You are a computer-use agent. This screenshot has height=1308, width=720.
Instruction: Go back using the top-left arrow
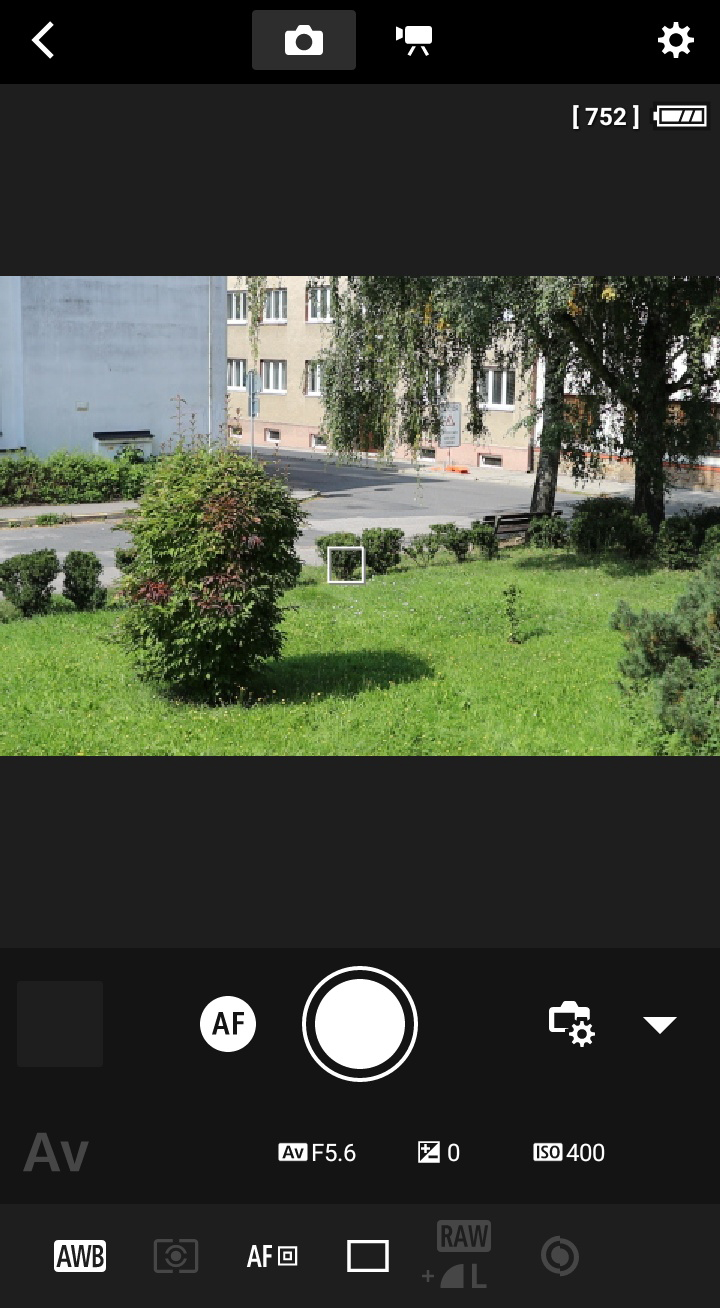[x=43, y=41]
